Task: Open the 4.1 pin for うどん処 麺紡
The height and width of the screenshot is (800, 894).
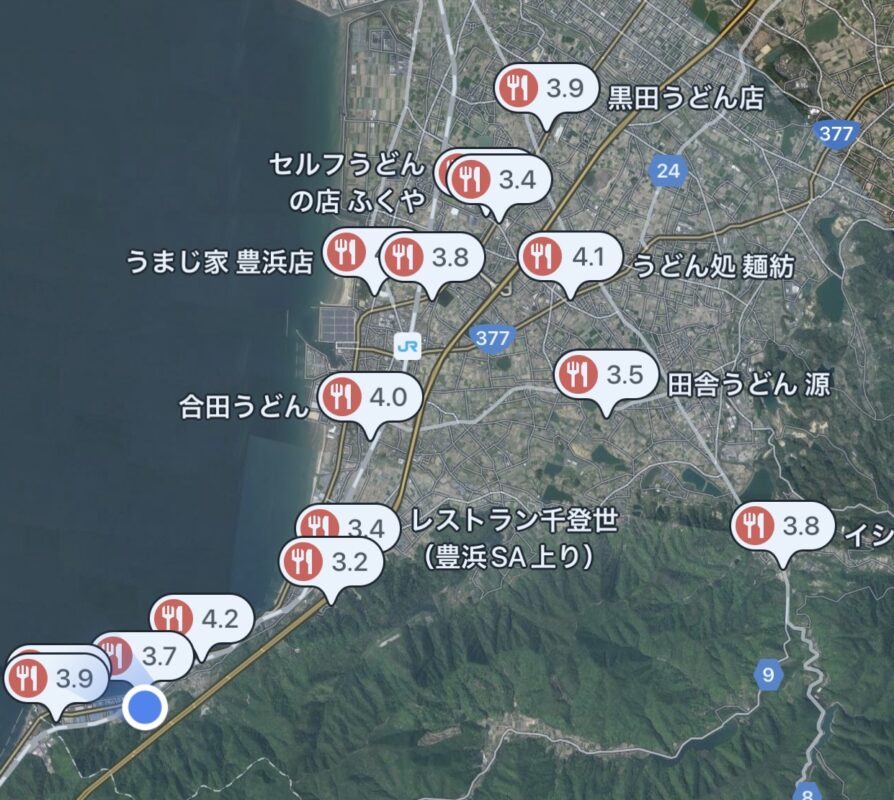Action: pyautogui.click(x=569, y=258)
